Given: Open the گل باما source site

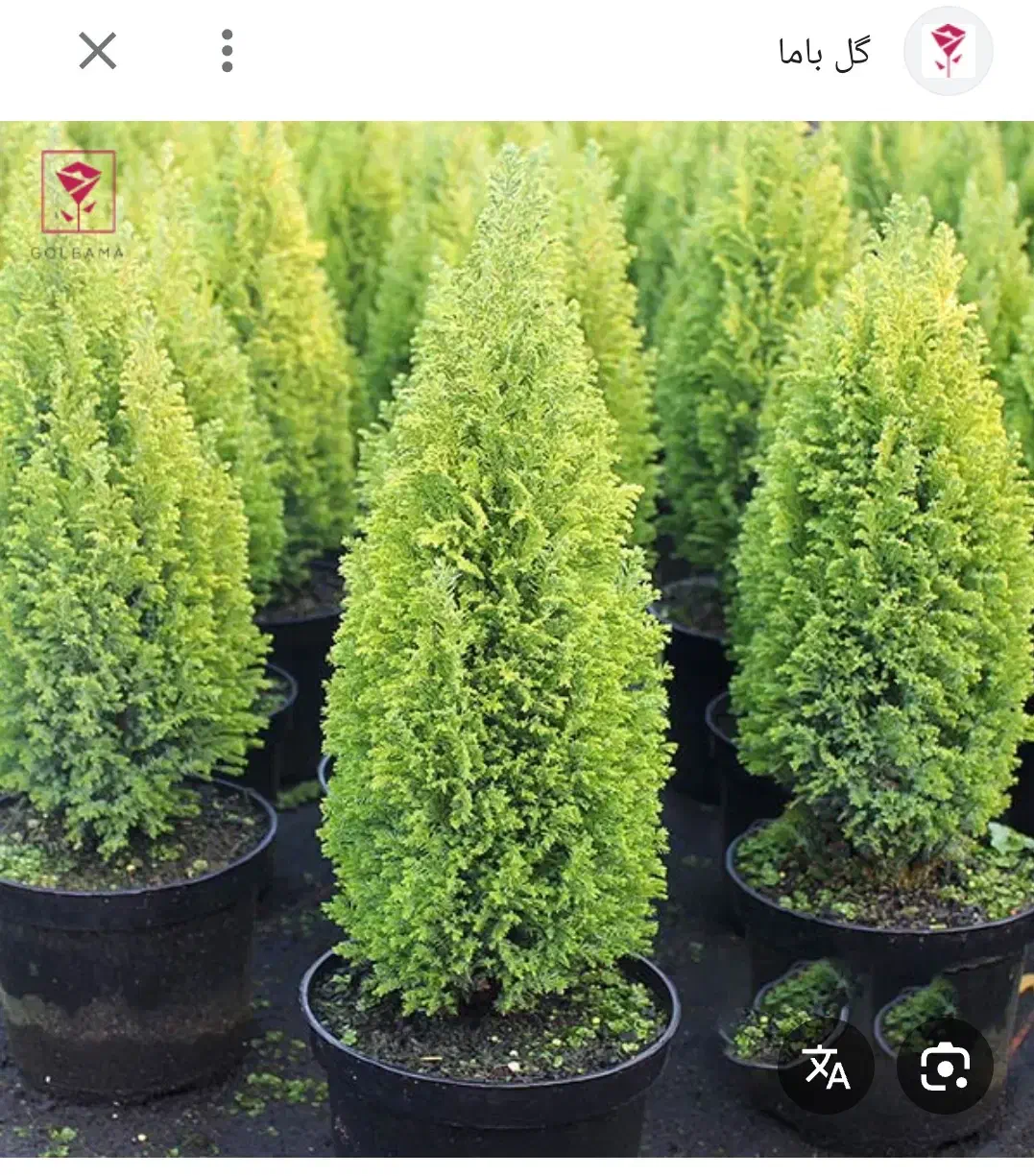Looking at the screenshot, I should click(824, 52).
